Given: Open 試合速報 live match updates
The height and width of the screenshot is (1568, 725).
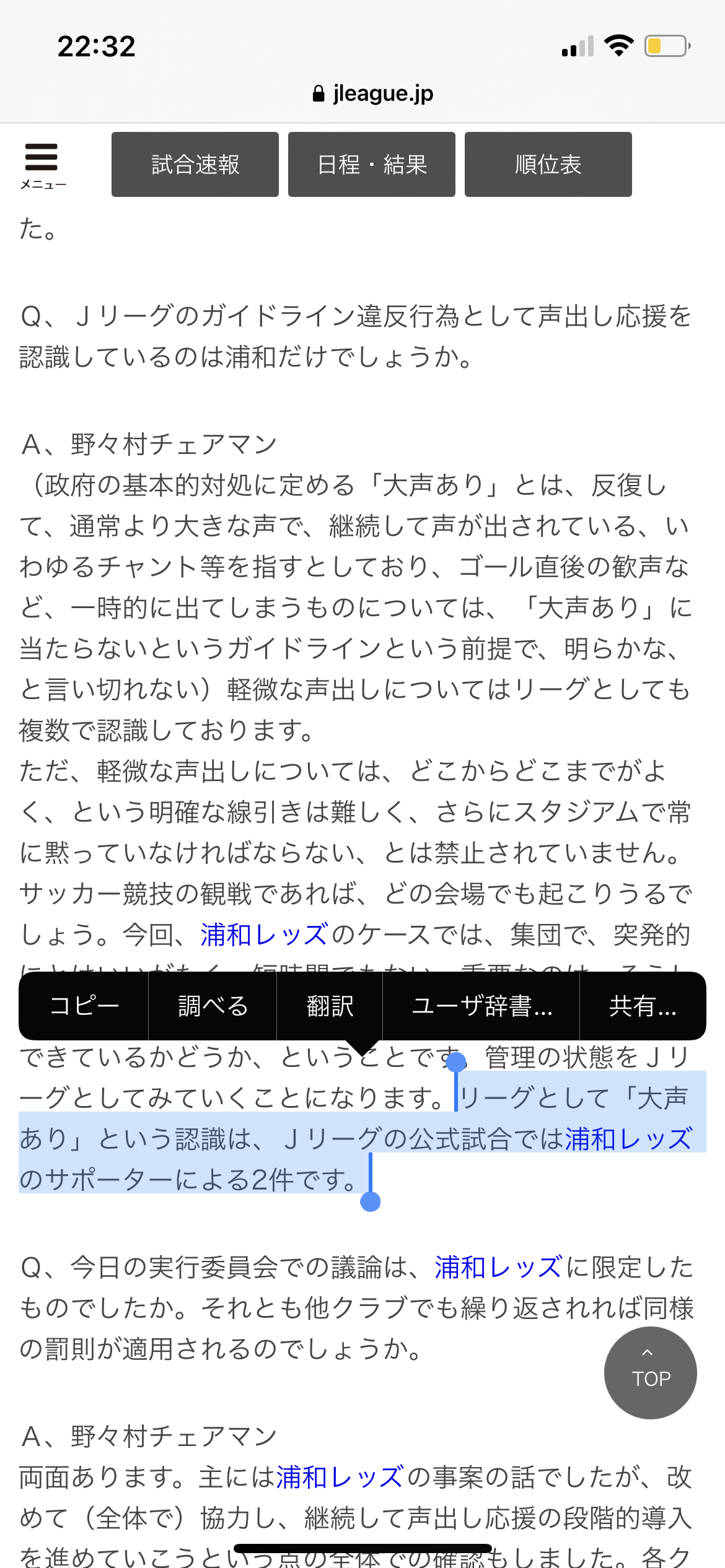Looking at the screenshot, I should point(195,164).
